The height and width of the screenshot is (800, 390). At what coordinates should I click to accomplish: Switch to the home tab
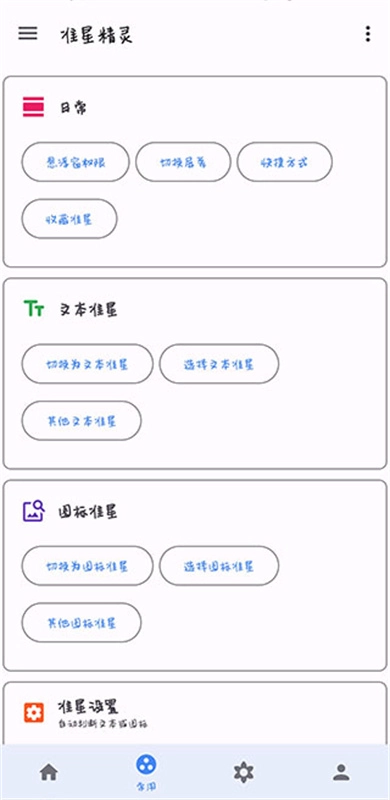49,772
